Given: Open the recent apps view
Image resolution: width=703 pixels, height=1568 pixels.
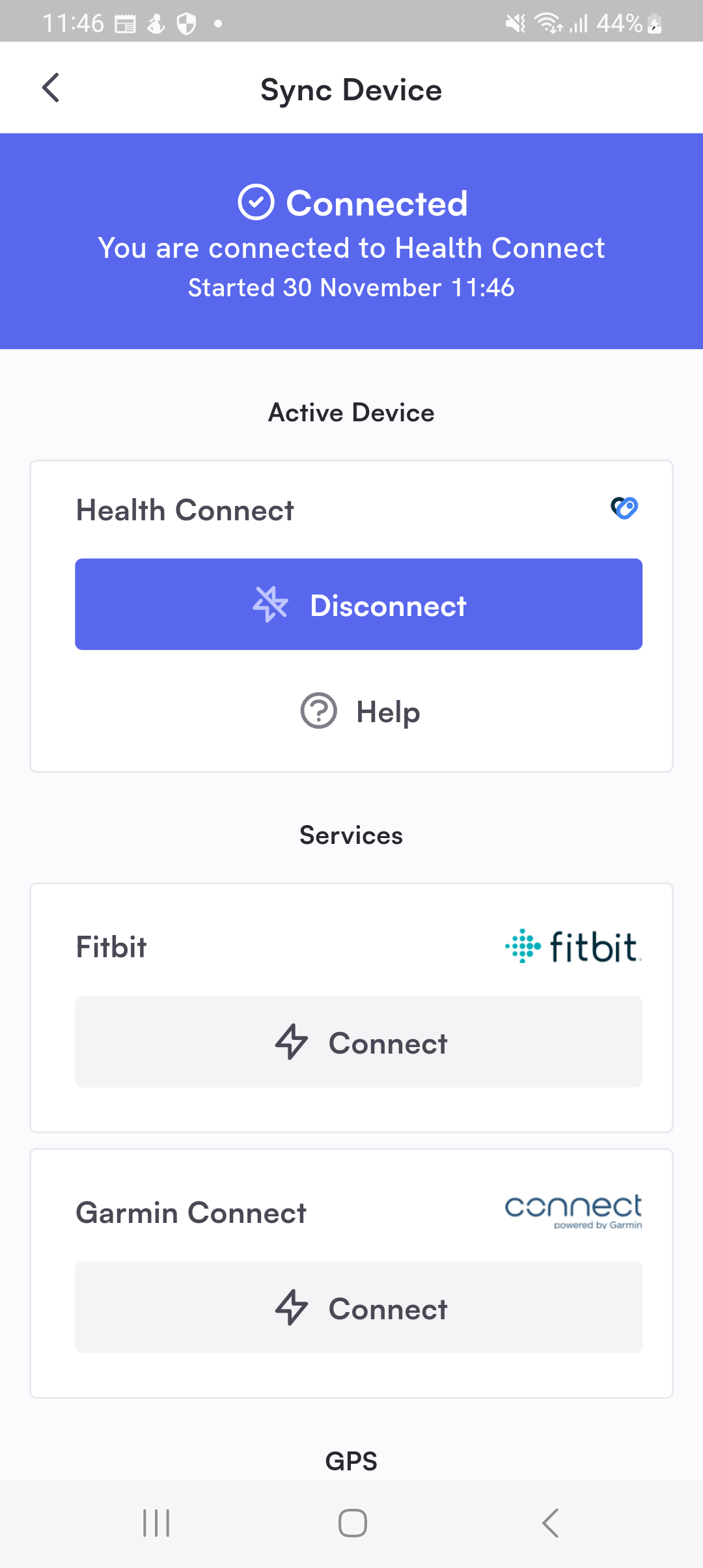Looking at the screenshot, I should (x=156, y=1523).
